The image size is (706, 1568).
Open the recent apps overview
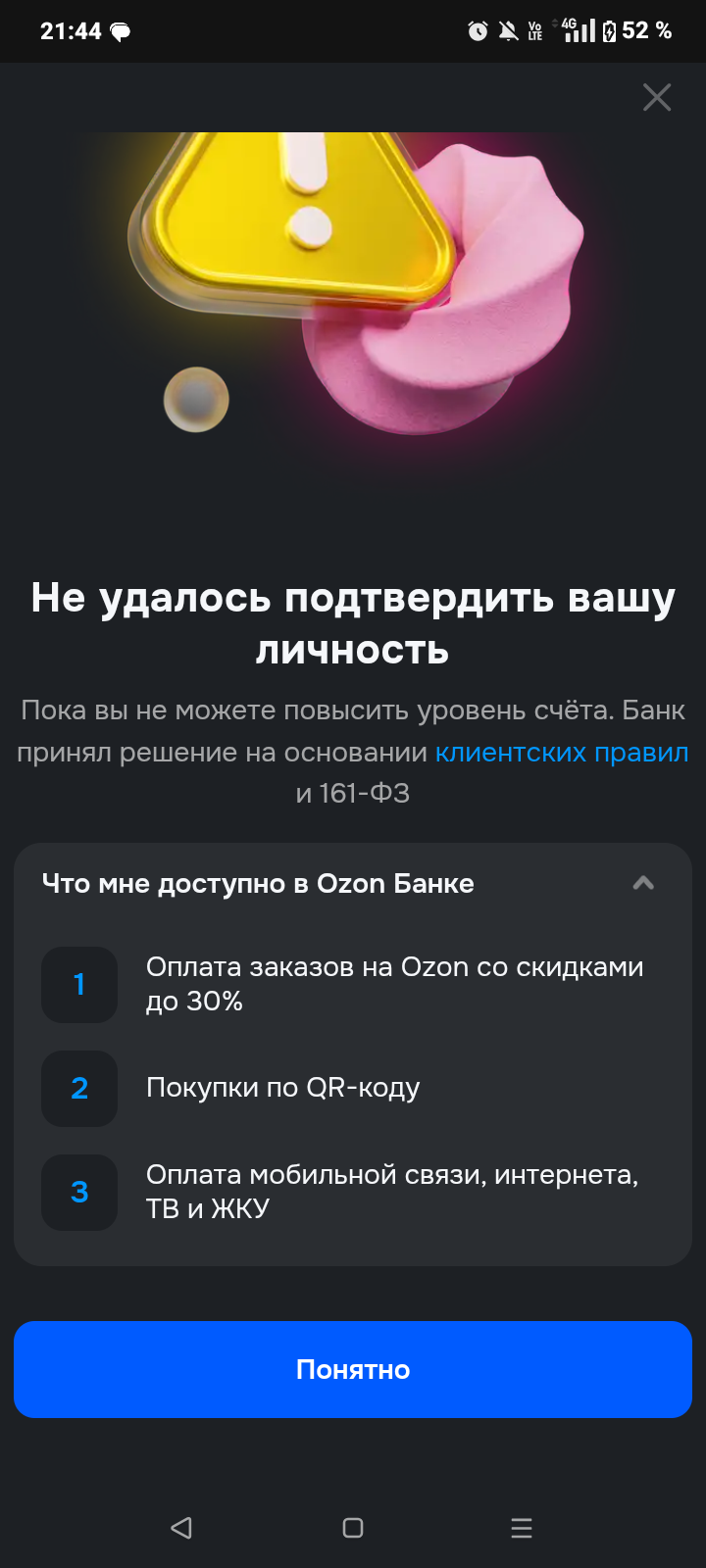(522, 1528)
